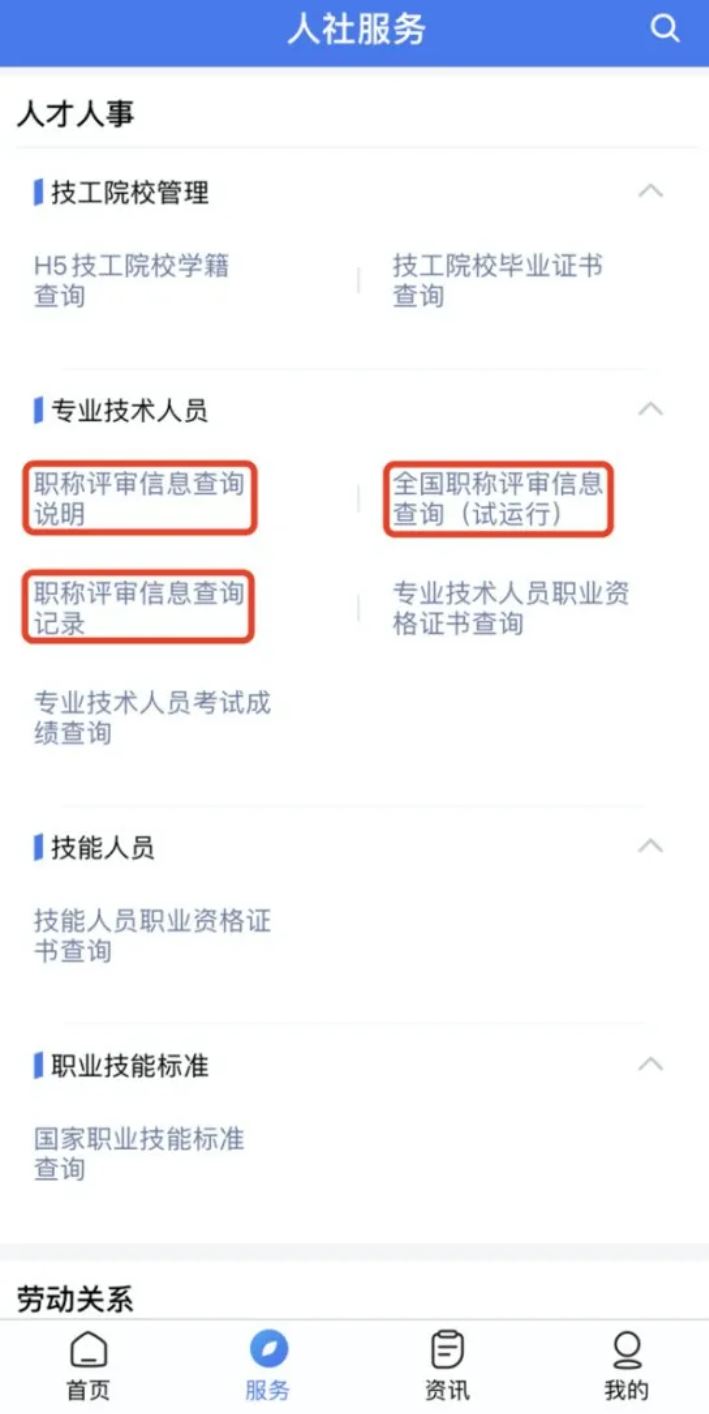Collapse the 技工院校管理 section
Screen dimensions: 709x1414
coord(650,191)
